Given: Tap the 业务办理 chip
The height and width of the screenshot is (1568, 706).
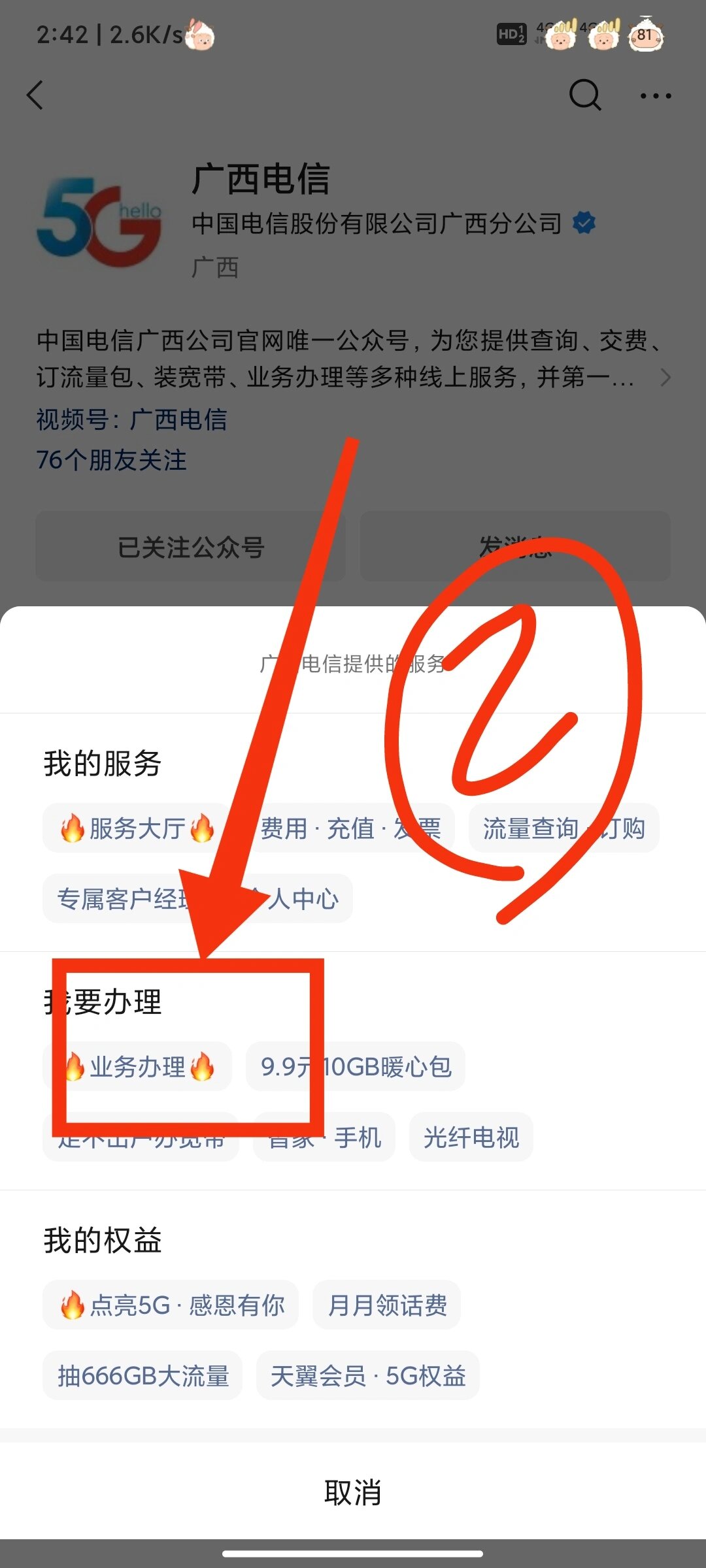Looking at the screenshot, I should [x=137, y=1067].
